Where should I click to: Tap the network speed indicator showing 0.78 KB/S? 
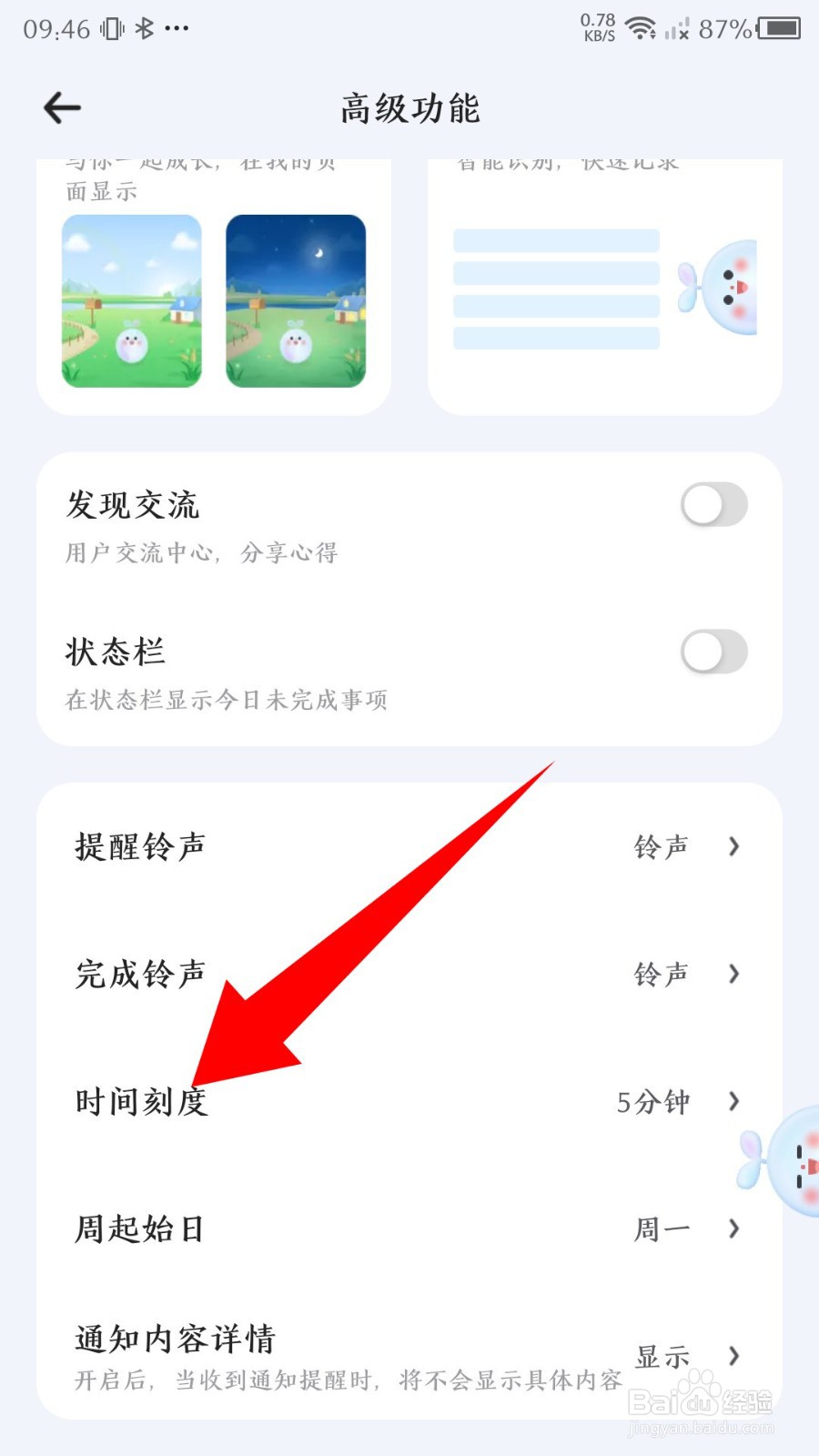tap(597, 25)
